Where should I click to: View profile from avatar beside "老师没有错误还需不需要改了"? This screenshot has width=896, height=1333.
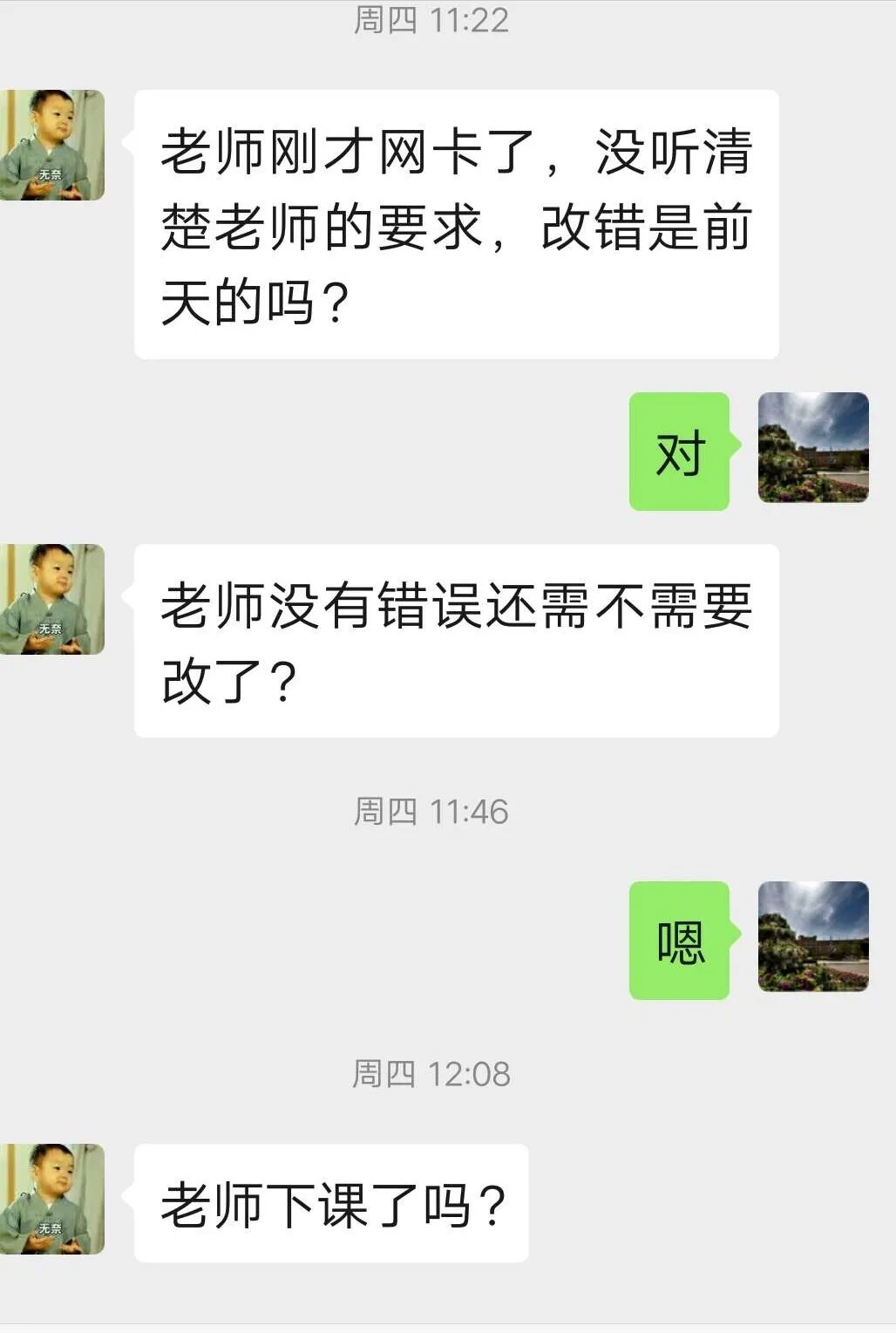tap(52, 600)
